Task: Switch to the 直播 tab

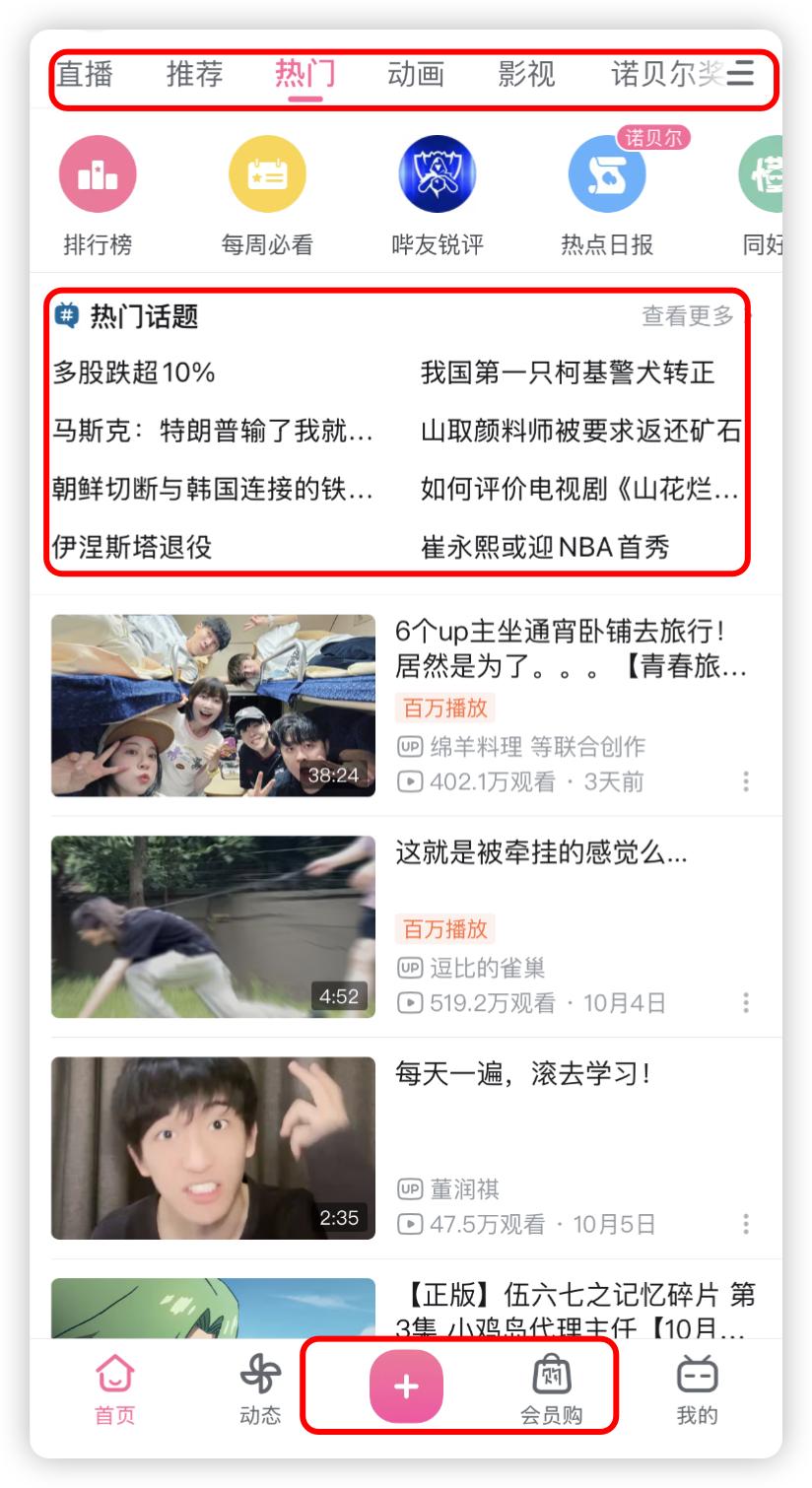Action: coord(85,75)
